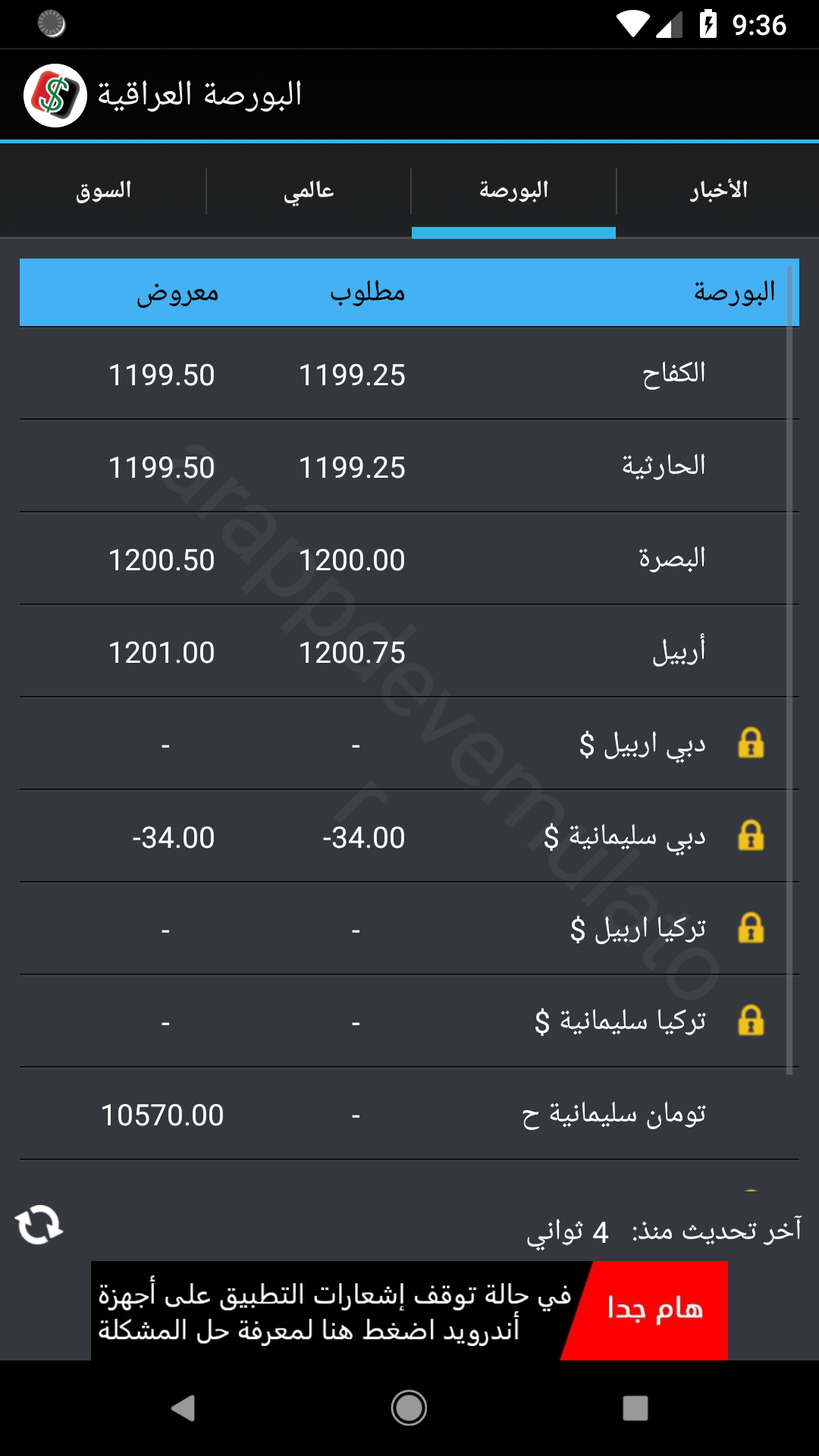Screen dimensions: 819x1456
Task: Open the هام جدا notification help banner
Action: 409,1310
